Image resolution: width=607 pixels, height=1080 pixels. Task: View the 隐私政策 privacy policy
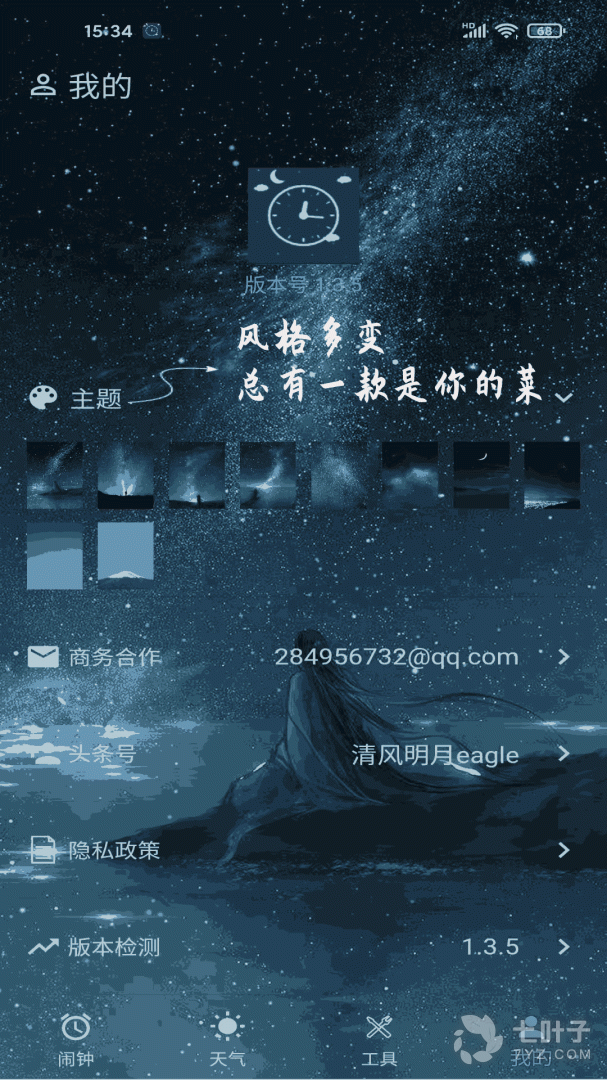coord(300,851)
